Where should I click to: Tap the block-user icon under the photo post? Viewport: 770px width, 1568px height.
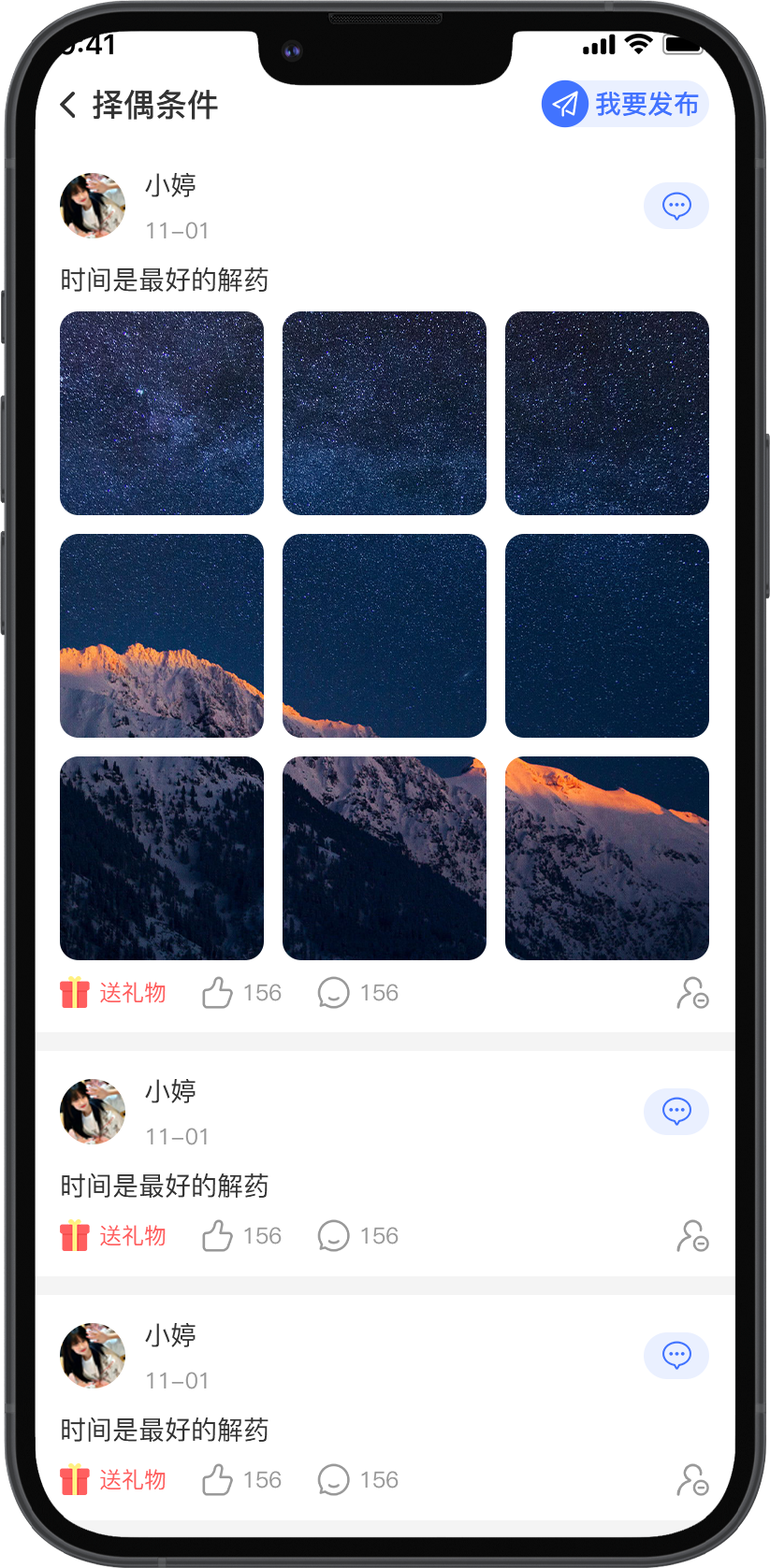click(692, 993)
